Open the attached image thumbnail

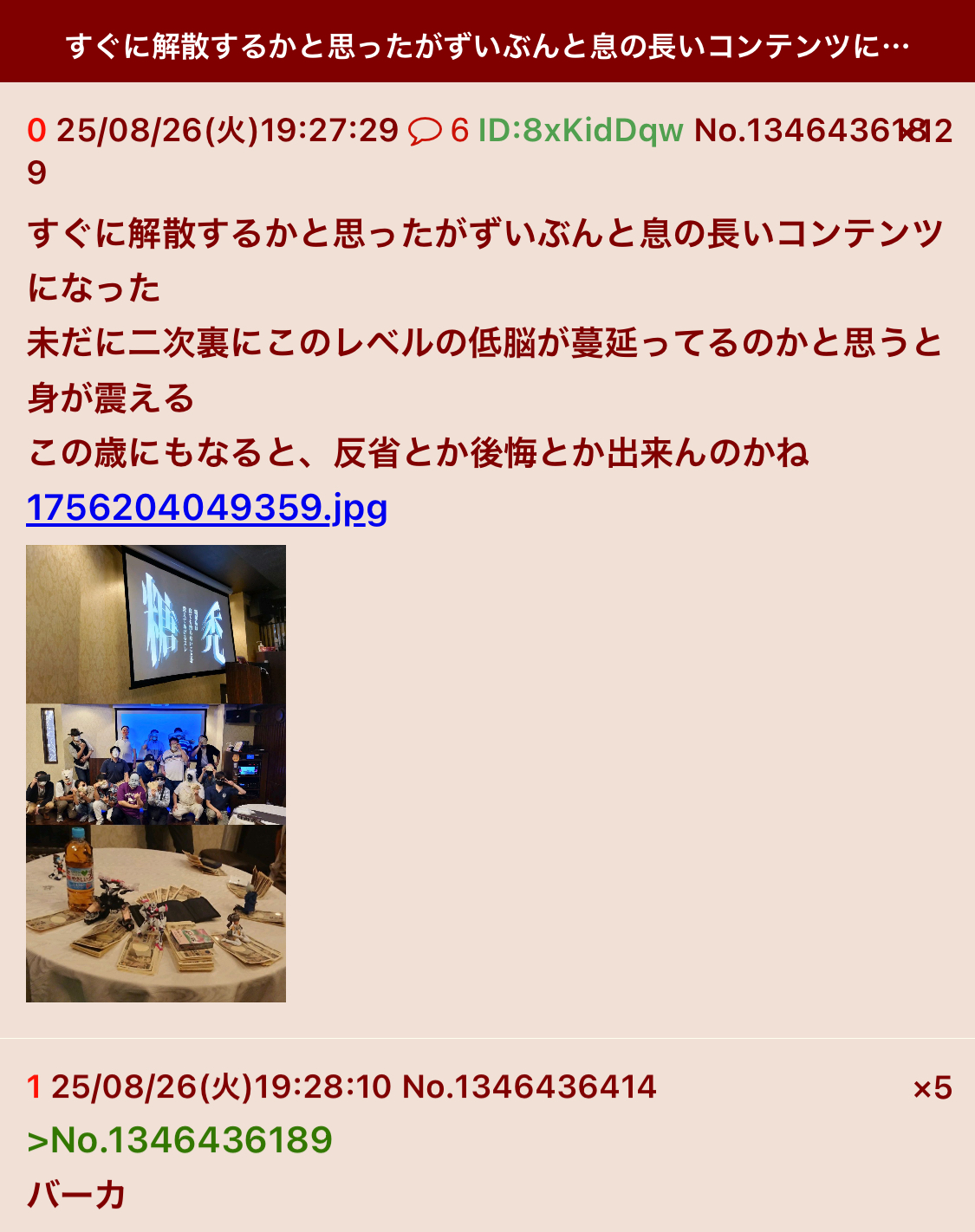[156, 773]
